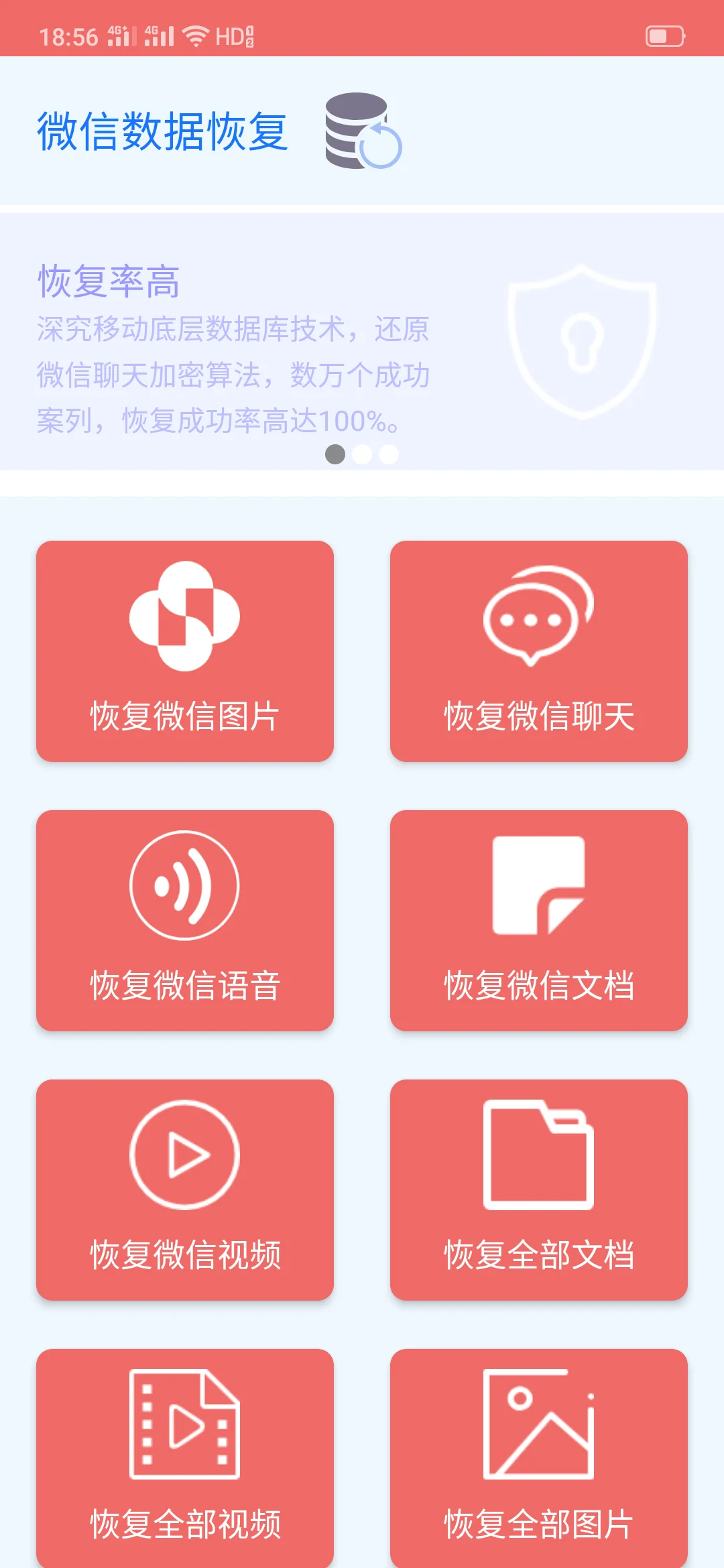The width and height of the screenshot is (724, 1568).
Task: Open 恢复微信图片 (recover WeChat pictures)
Action: (x=185, y=651)
